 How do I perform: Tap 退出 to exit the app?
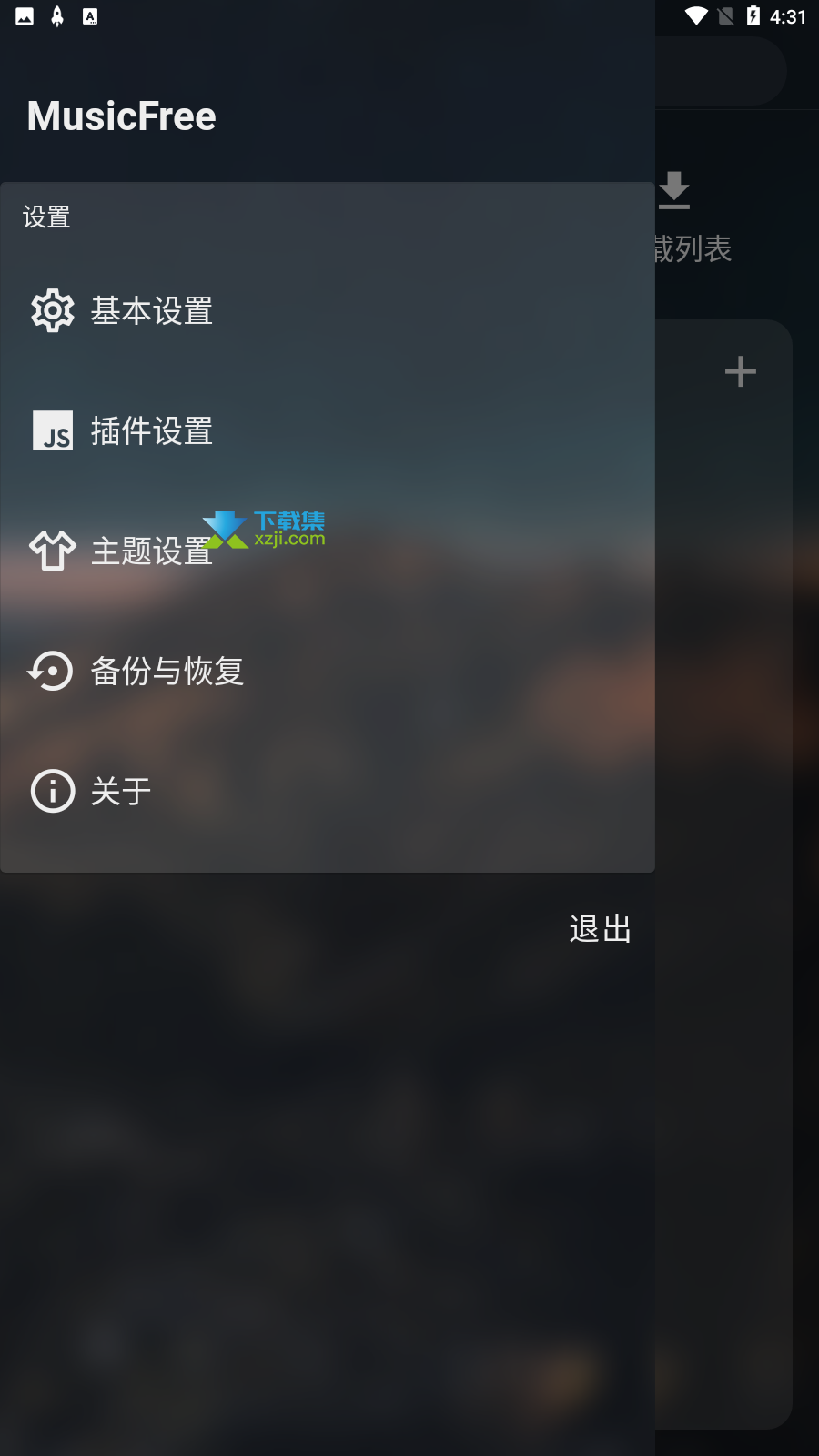pyautogui.click(x=600, y=929)
